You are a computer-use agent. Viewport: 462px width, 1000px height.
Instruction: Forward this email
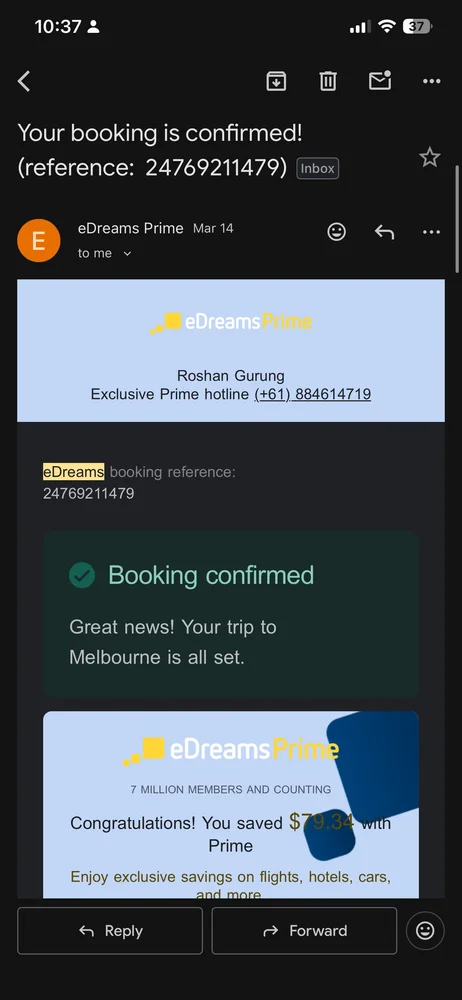click(304, 931)
